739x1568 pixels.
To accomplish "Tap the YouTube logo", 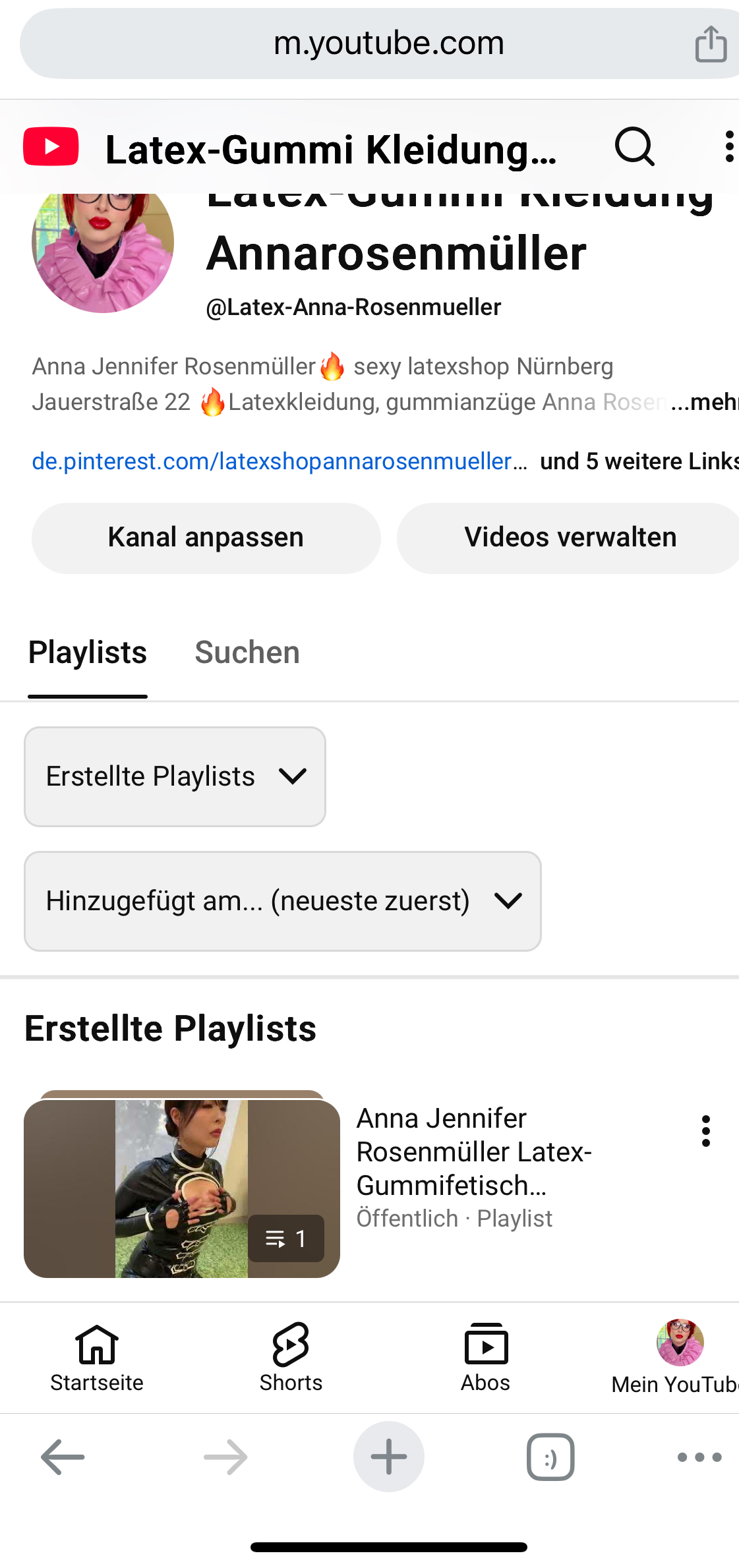I will [51, 146].
